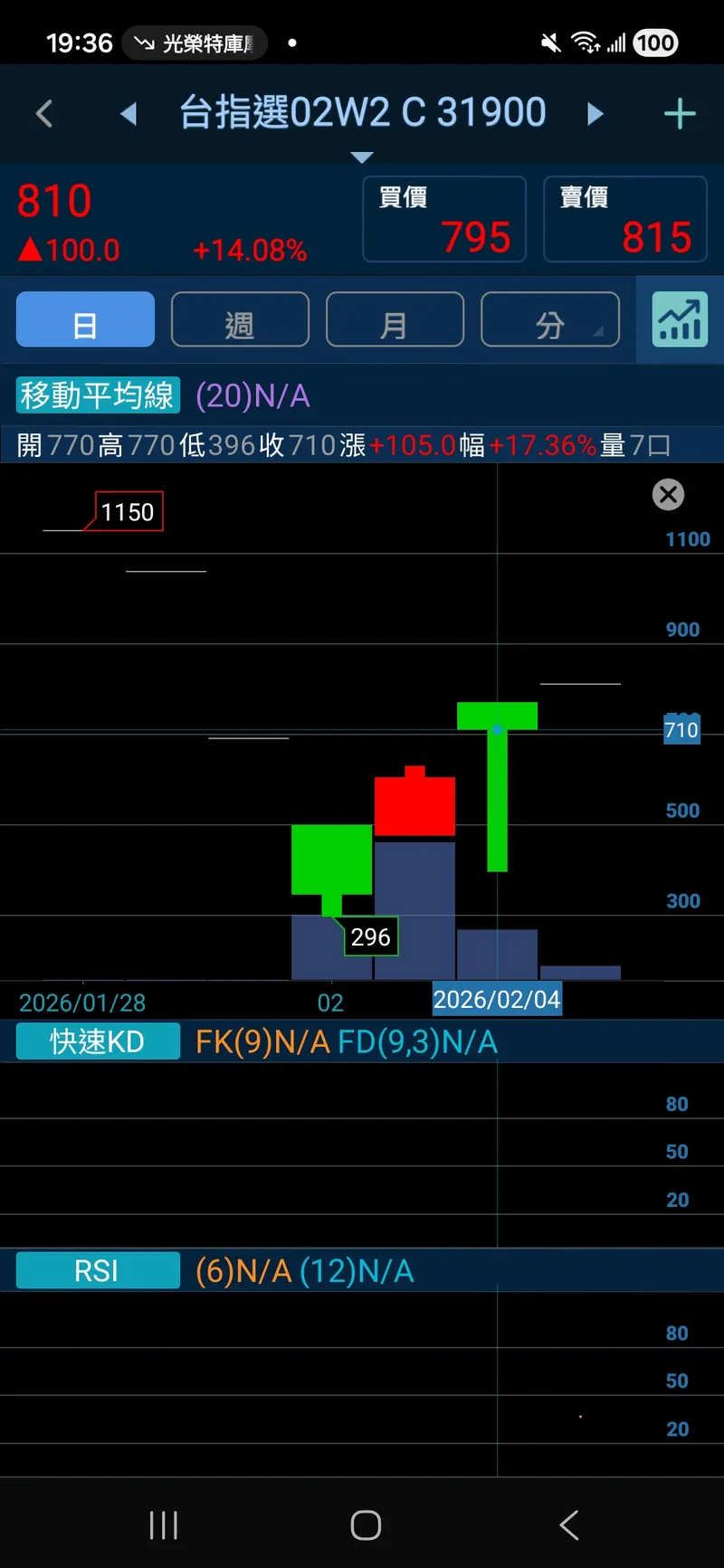
Task: Close the chart crosshair with X
Action: pyautogui.click(x=668, y=495)
